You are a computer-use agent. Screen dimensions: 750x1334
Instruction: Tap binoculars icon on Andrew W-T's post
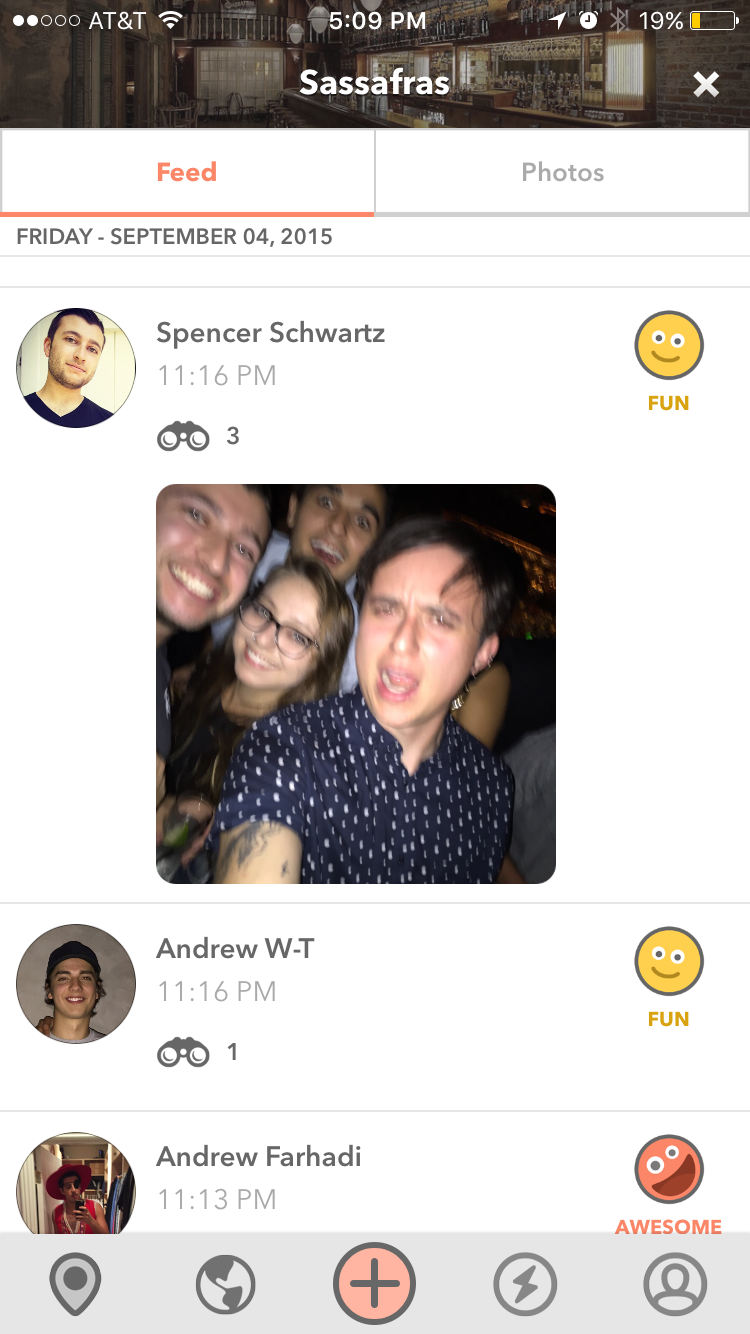(x=183, y=1053)
